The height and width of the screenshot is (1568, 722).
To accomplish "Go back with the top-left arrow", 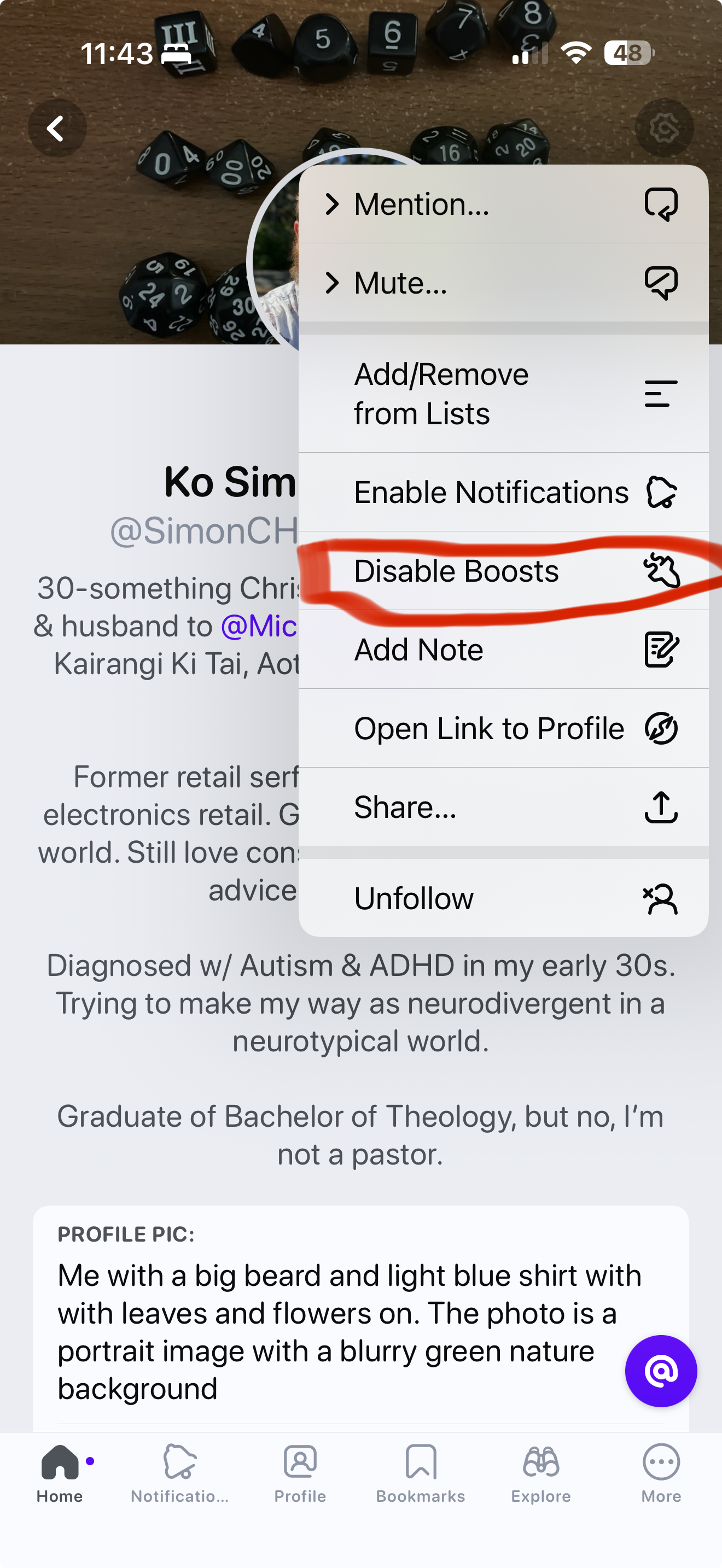I will click(x=57, y=128).
